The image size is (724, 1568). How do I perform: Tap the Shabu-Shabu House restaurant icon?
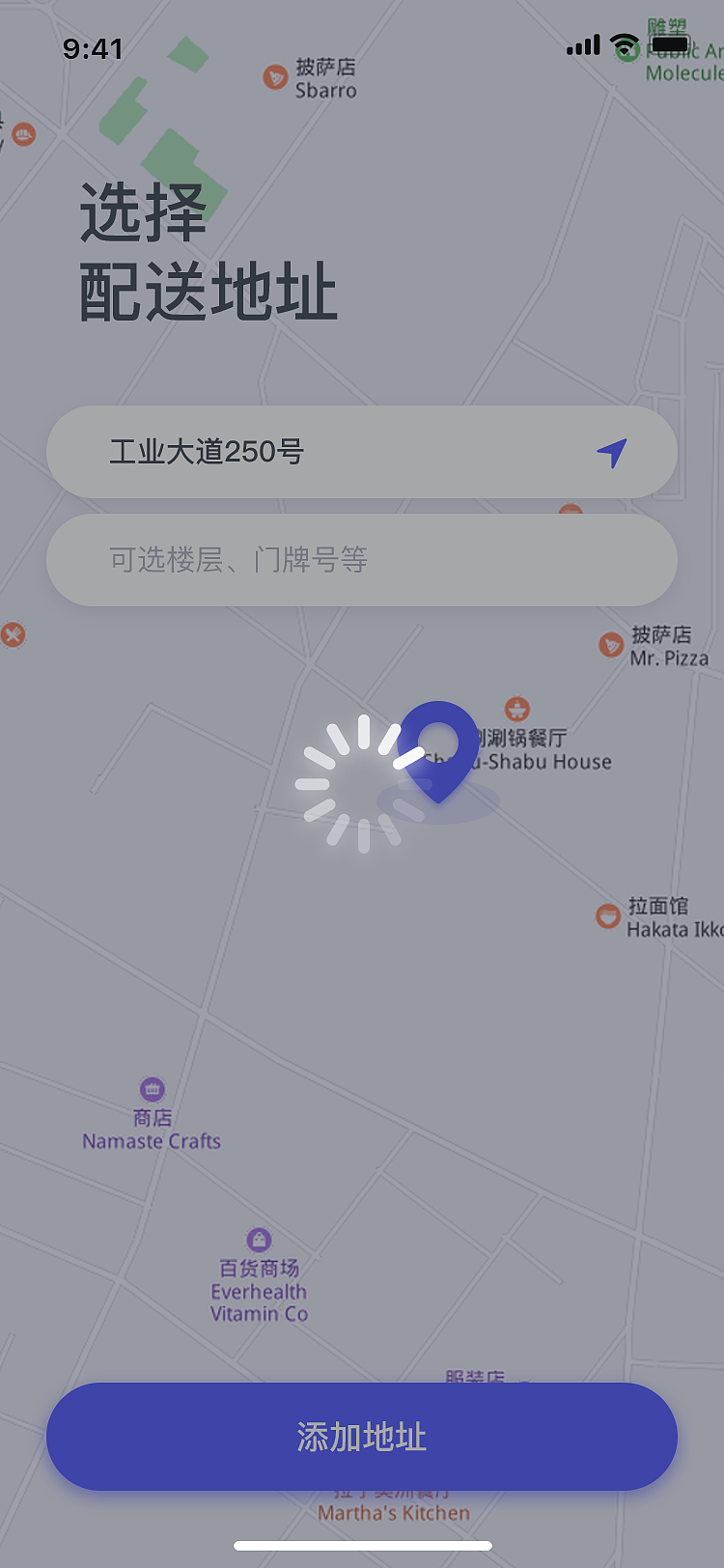click(517, 708)
